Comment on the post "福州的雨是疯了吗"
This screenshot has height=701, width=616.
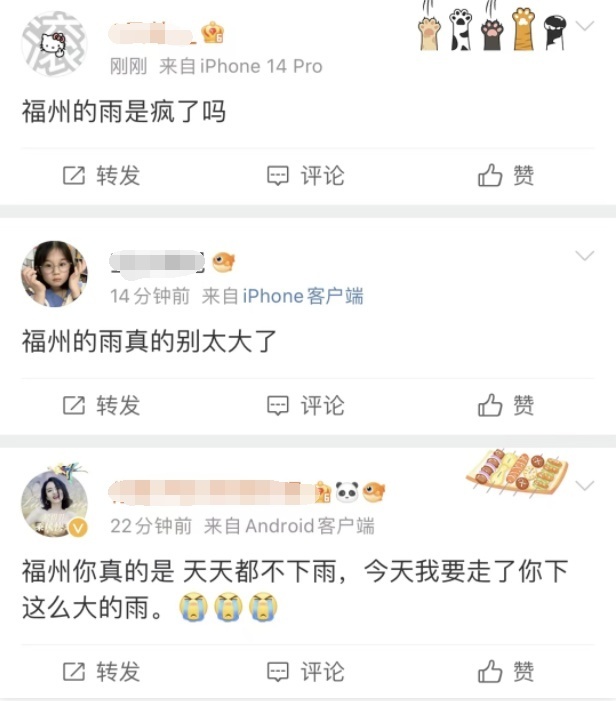pos(306,176)
